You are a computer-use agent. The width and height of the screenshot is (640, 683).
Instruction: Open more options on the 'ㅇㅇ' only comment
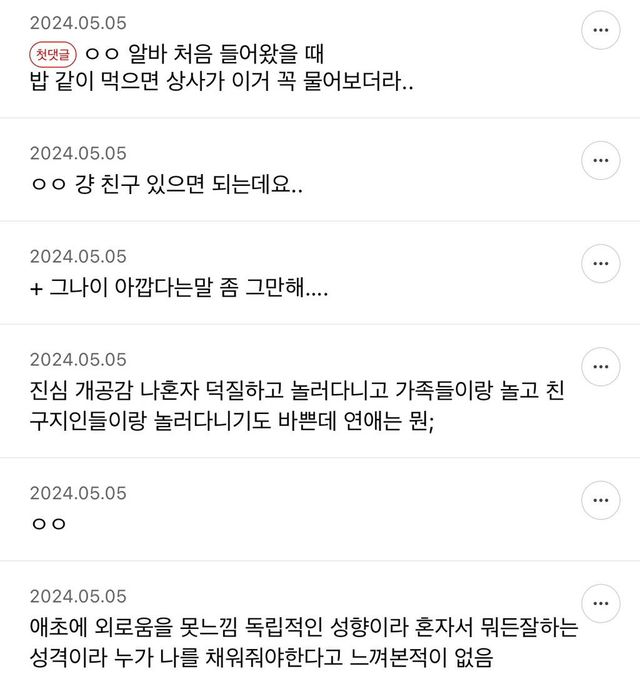600,499
